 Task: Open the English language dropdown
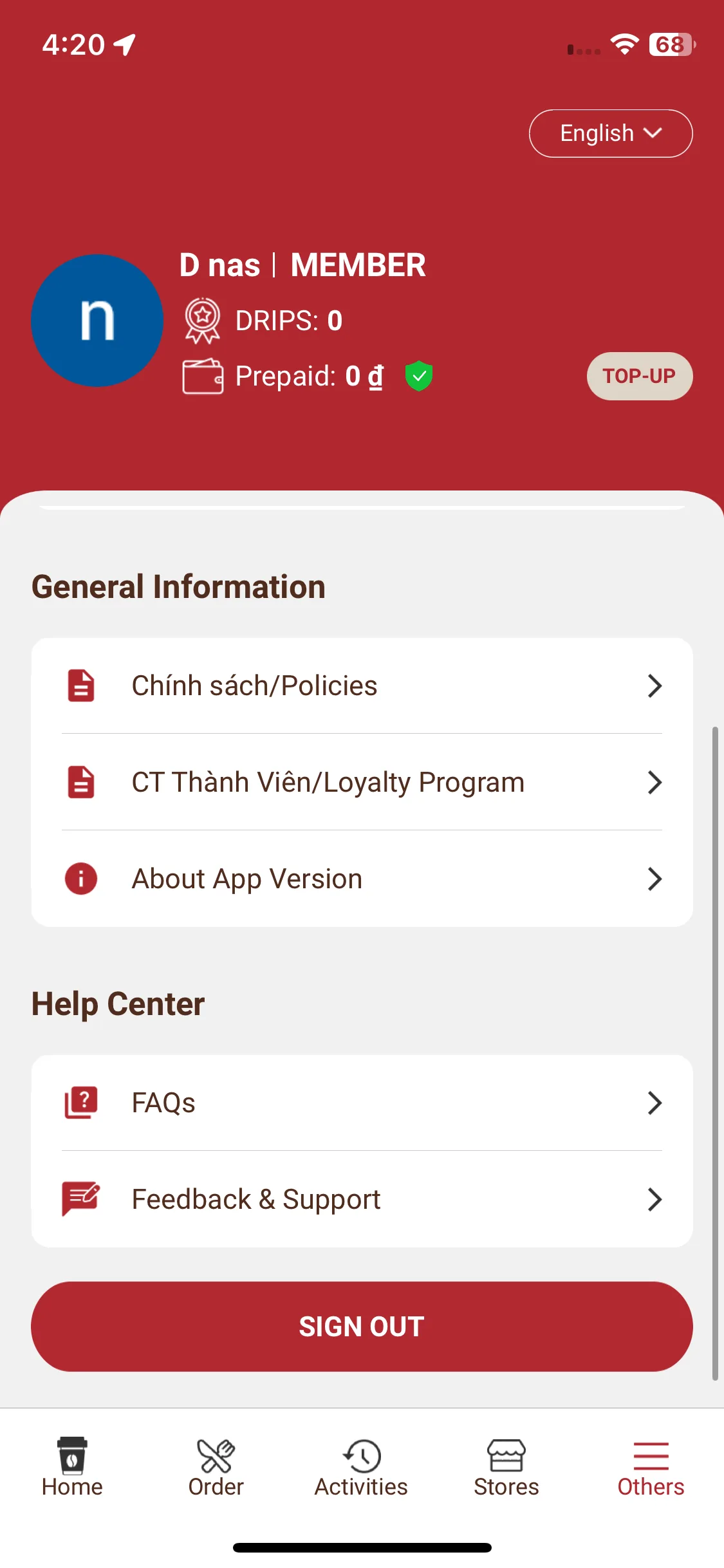pos(610,133)
